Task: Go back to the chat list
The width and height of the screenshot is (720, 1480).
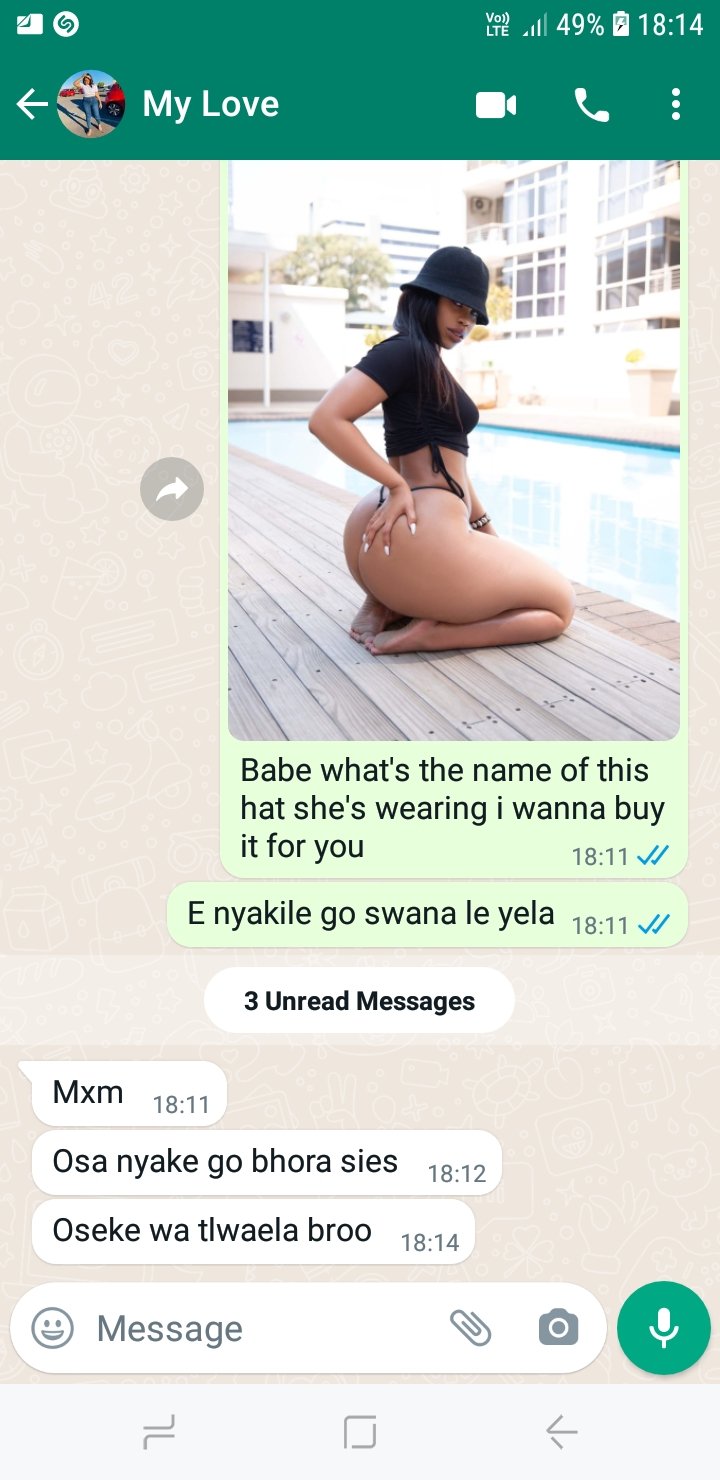Action: [x=32, y=104]
